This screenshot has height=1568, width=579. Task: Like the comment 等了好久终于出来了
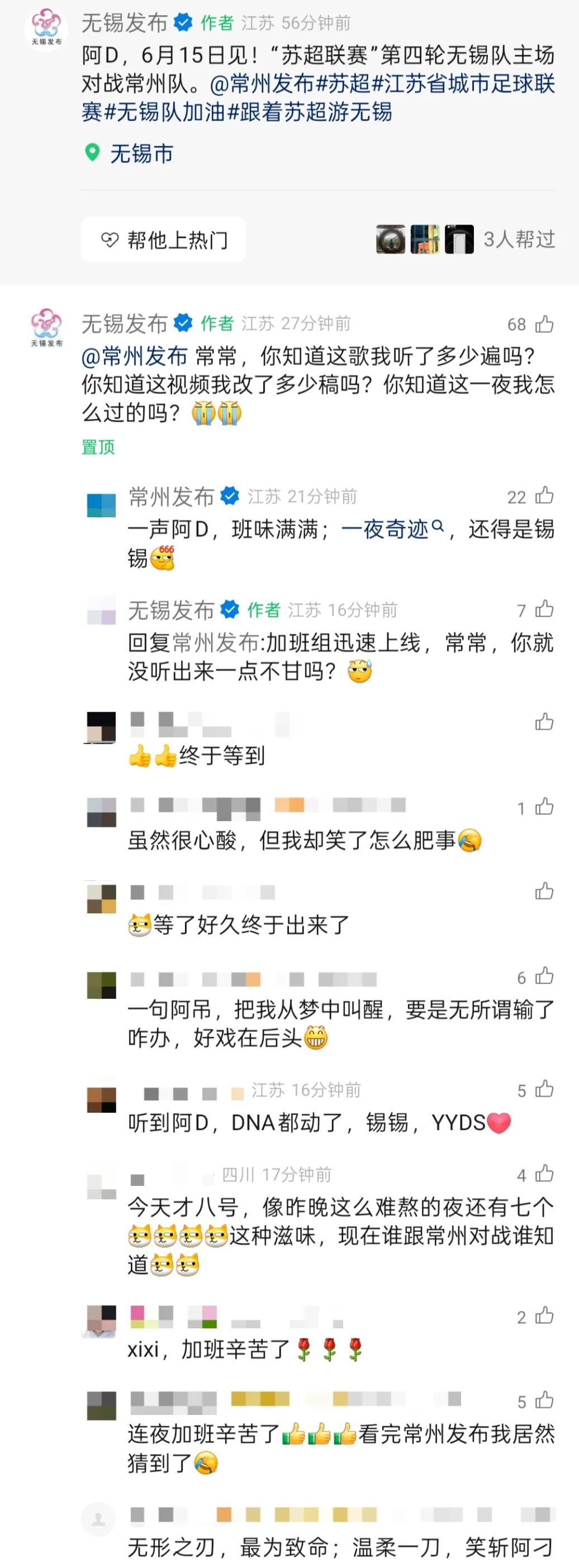click(x=544, y=892)
